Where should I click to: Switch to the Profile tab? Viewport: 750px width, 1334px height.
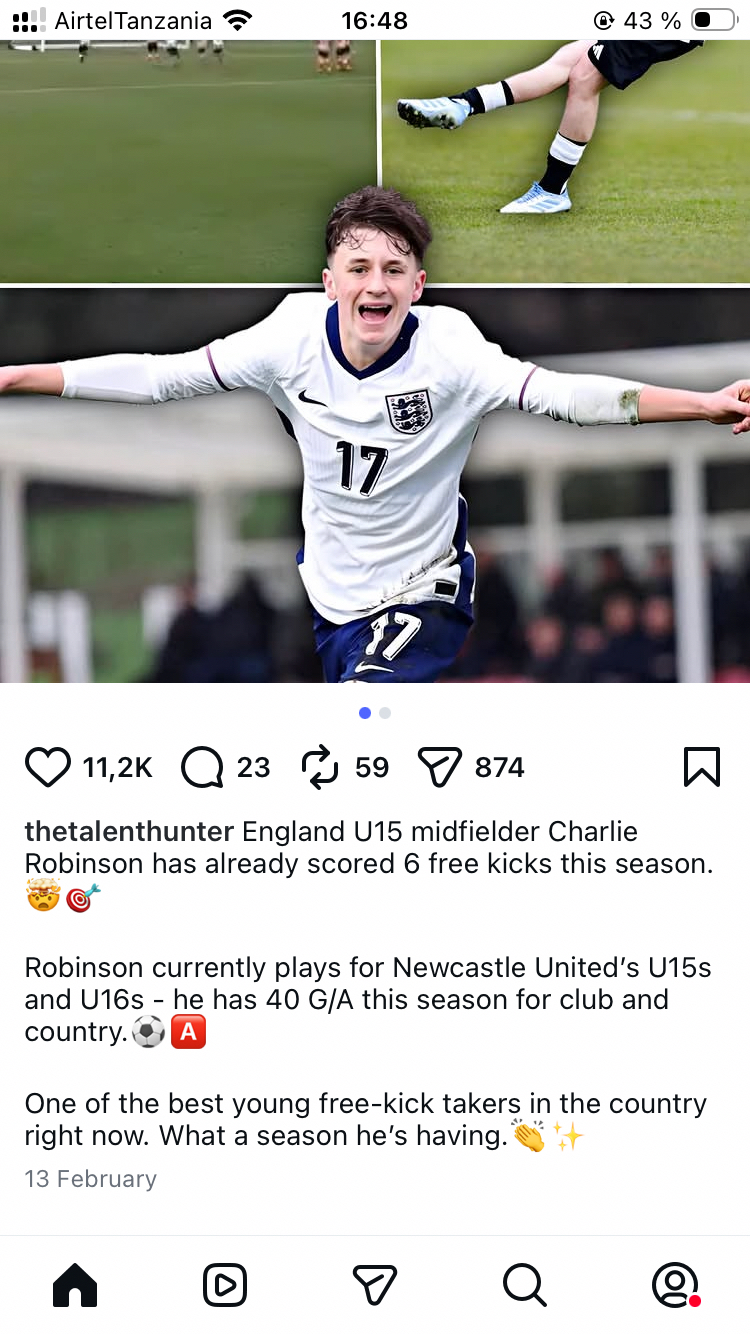click(x=675, y=1285)
